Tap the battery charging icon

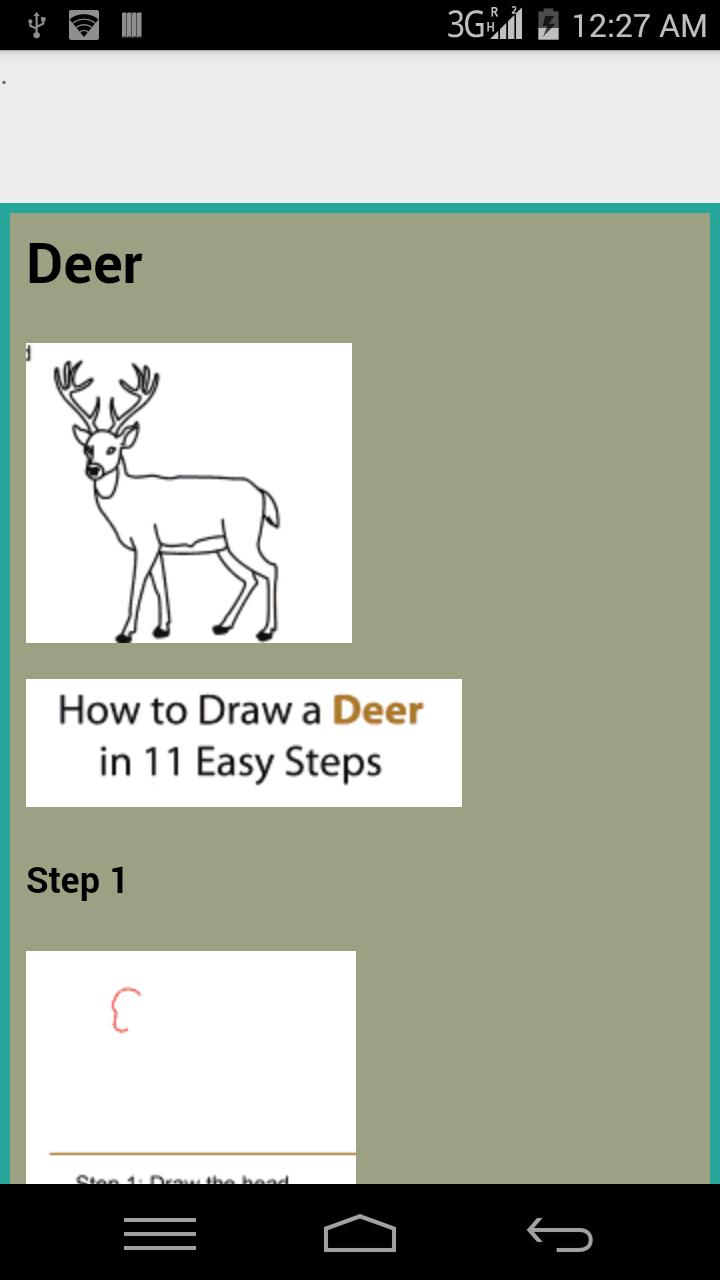click(549, 26)
